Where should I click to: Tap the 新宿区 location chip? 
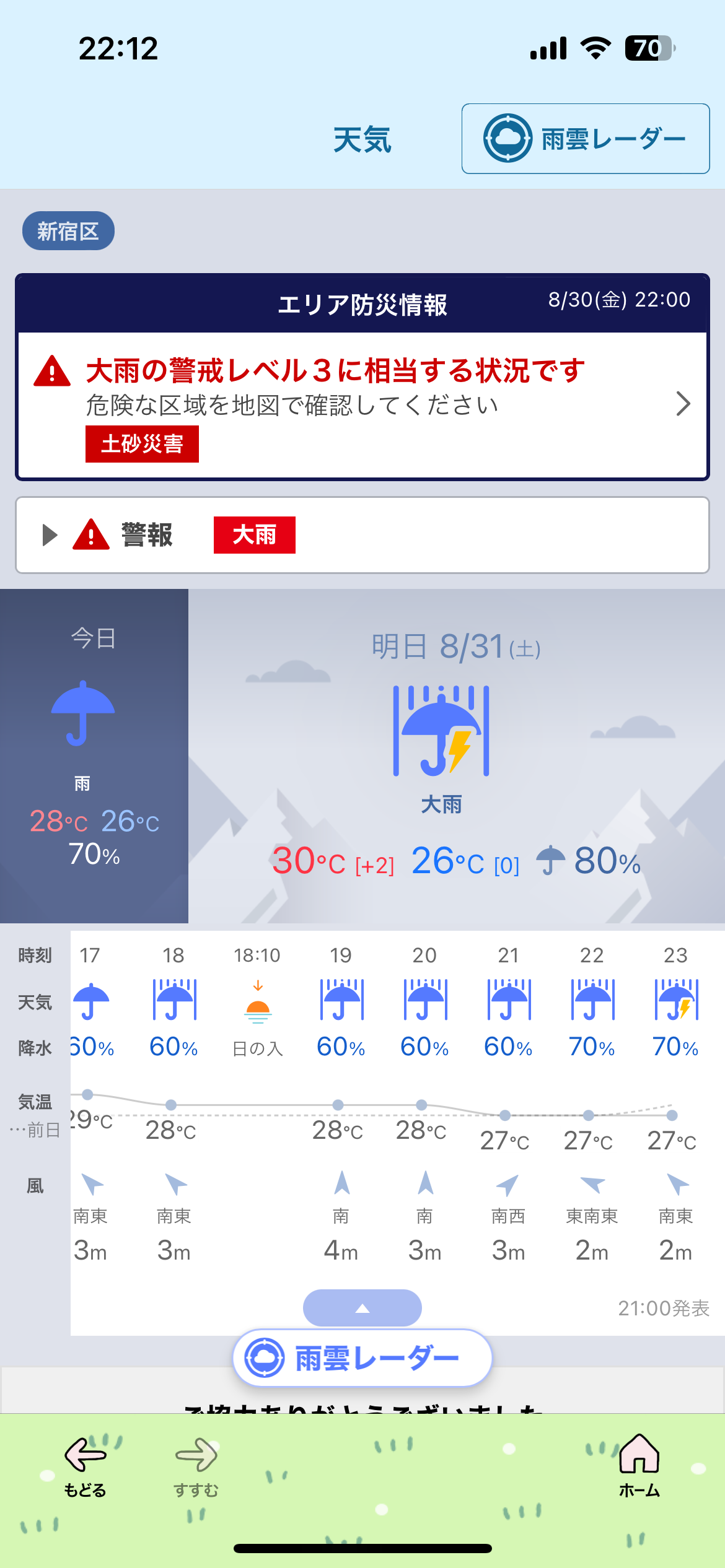click(68, 231)
